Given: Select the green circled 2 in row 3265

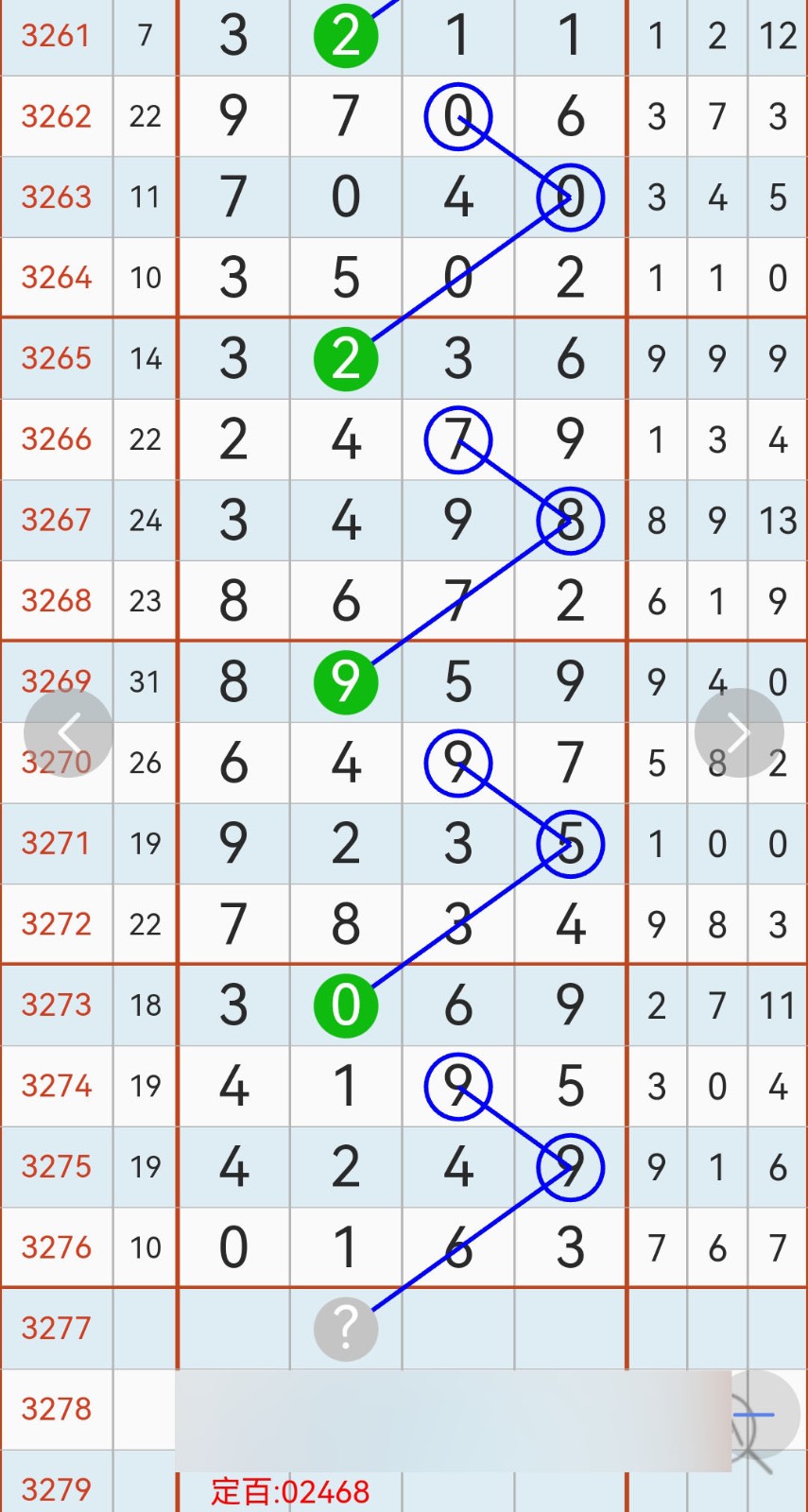Looking at the screenshot, I should (x=346, y=358).
